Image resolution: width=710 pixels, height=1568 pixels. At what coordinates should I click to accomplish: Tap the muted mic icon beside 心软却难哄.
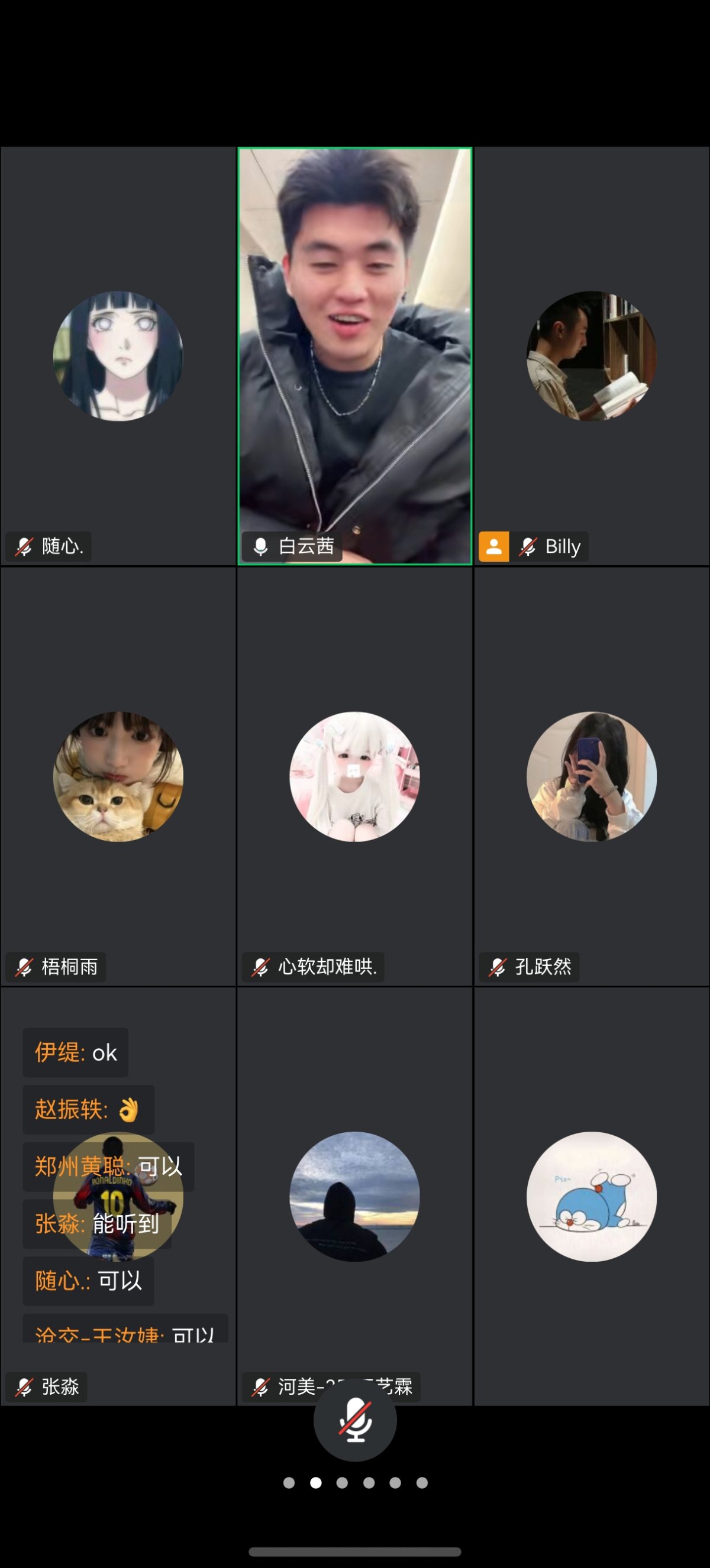[260, 967]
